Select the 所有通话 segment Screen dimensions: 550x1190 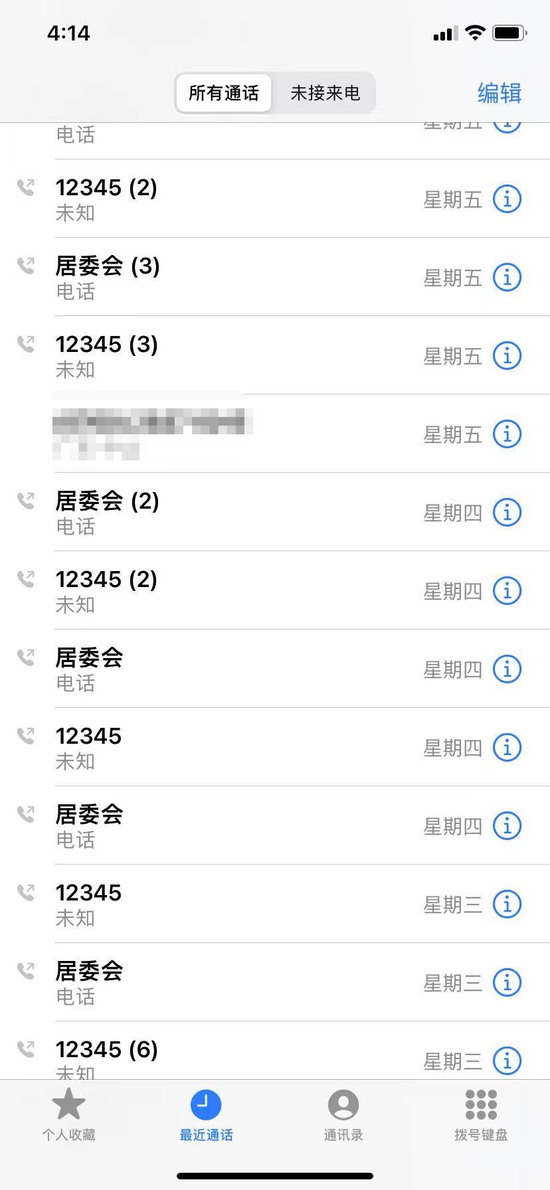(224, 93)
